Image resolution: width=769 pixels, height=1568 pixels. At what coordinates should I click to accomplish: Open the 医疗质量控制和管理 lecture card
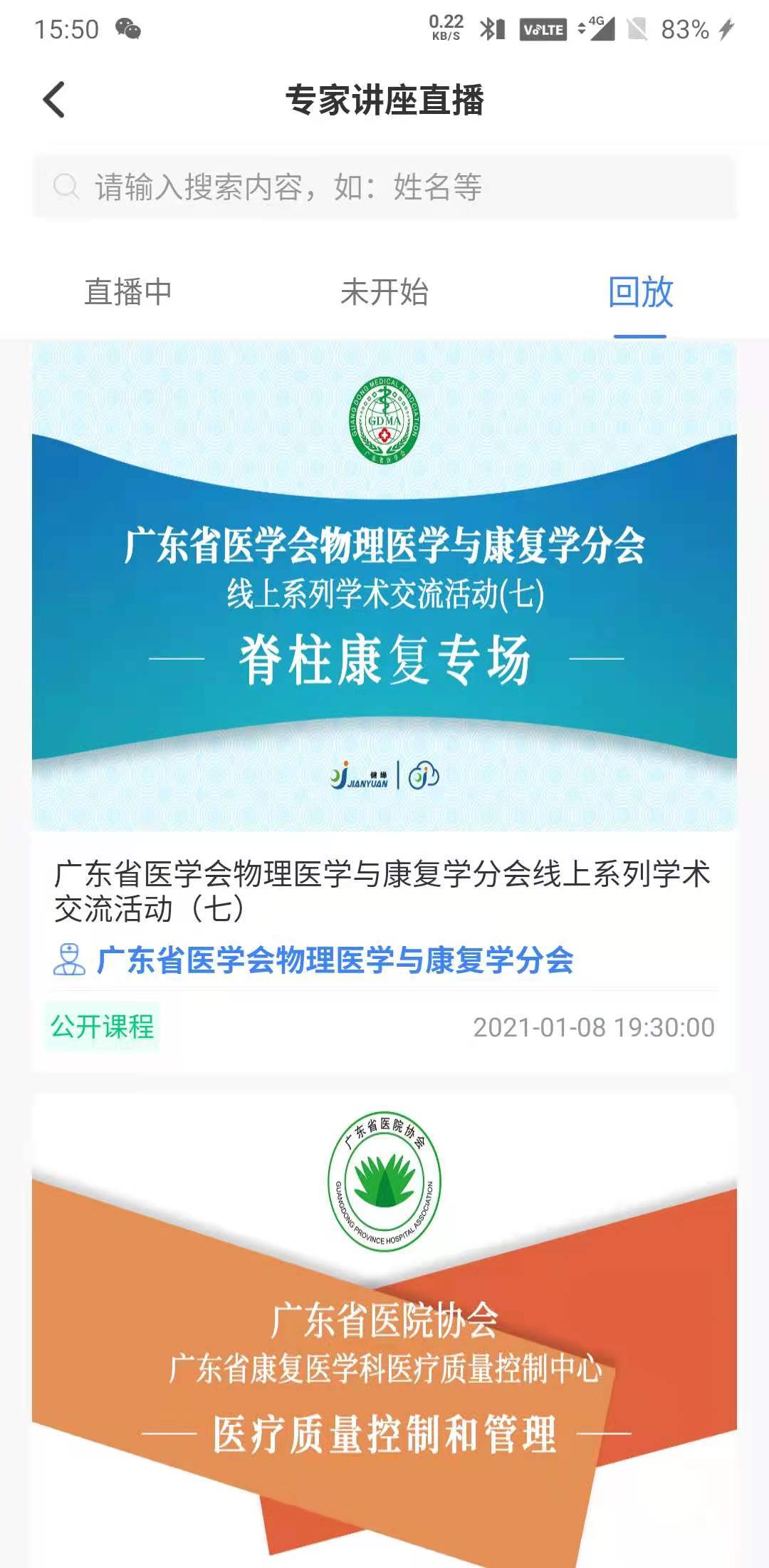pos(384,1332)
